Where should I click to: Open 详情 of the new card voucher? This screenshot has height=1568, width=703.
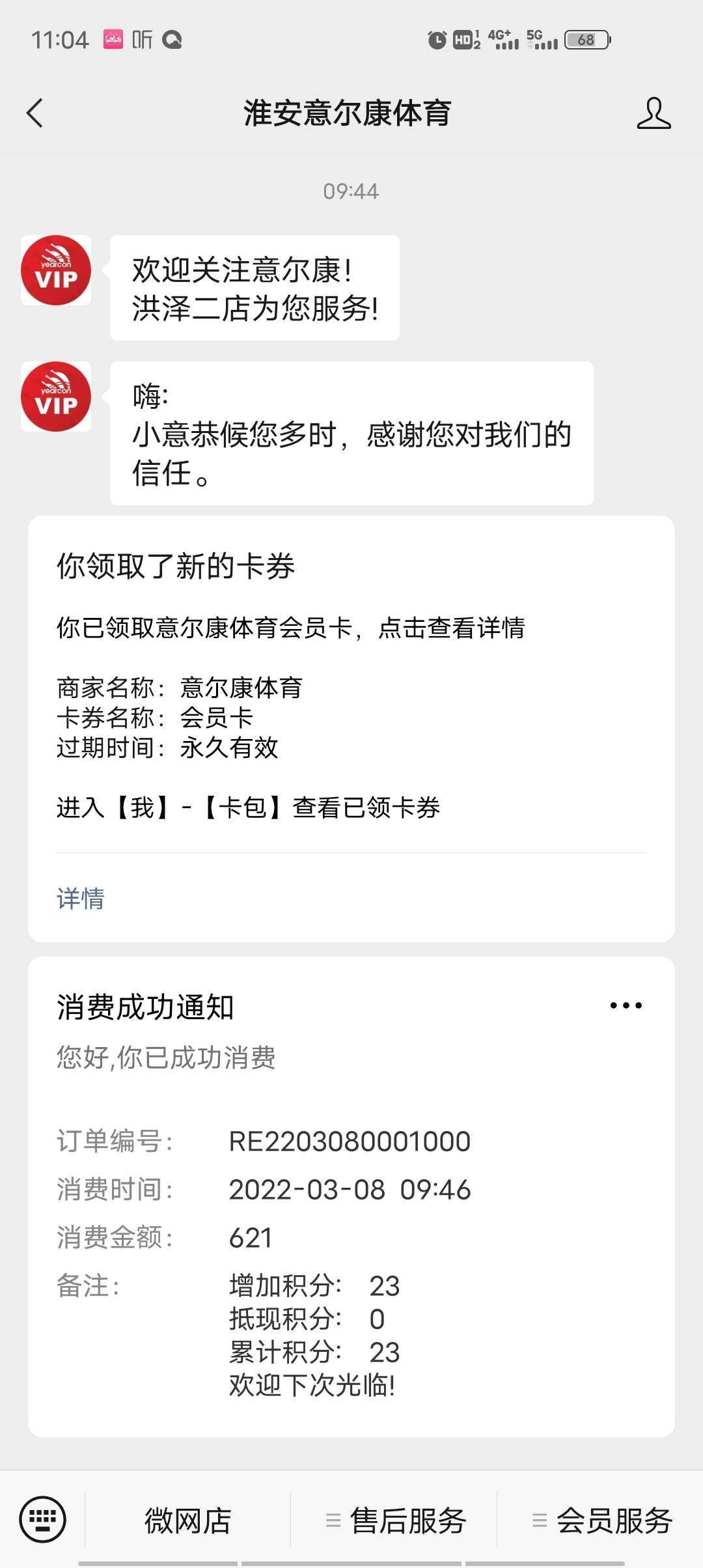(x=81, y=899)
